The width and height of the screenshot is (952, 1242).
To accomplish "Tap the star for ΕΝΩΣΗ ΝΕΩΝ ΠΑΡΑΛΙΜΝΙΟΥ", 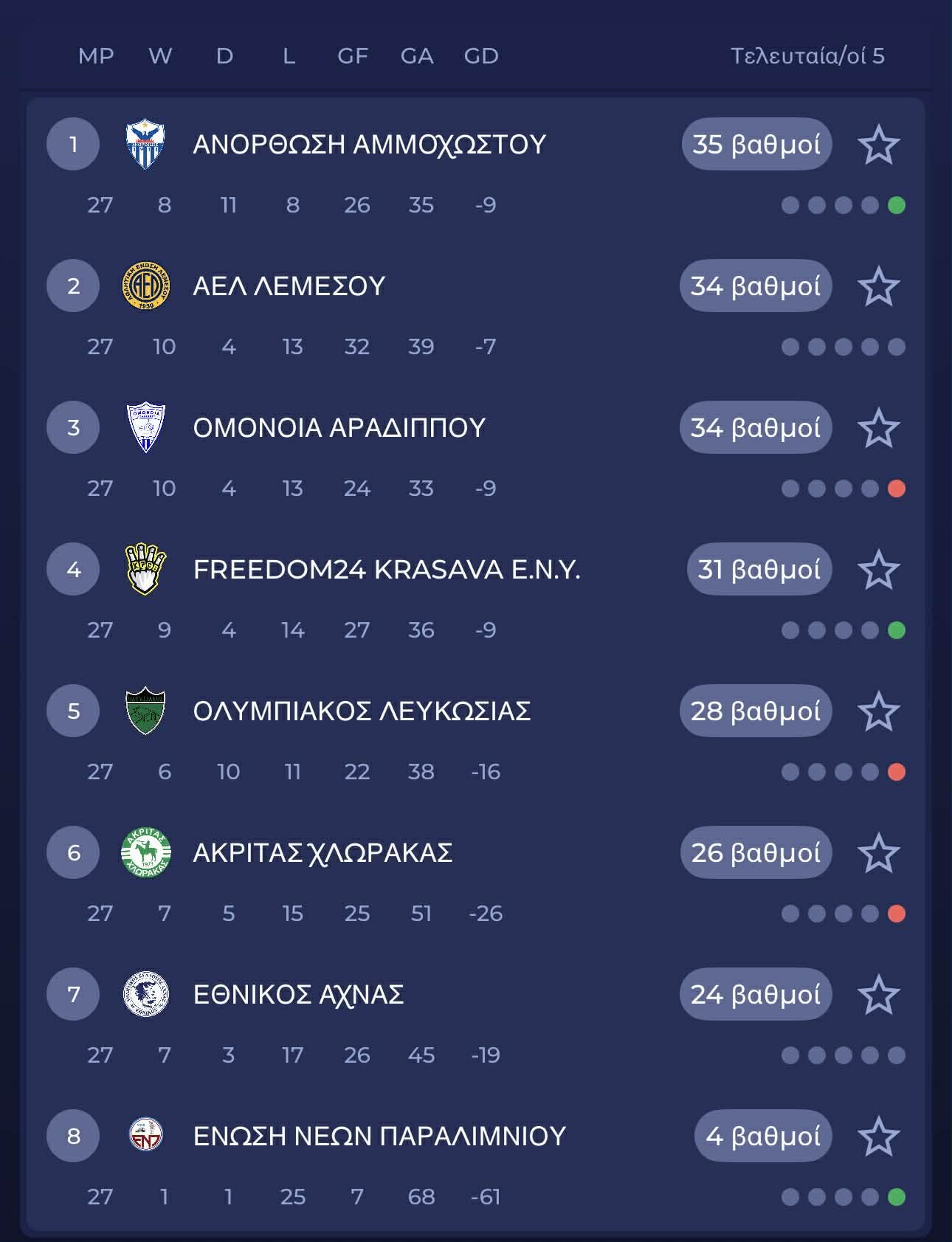I will tap(878, 1136).
